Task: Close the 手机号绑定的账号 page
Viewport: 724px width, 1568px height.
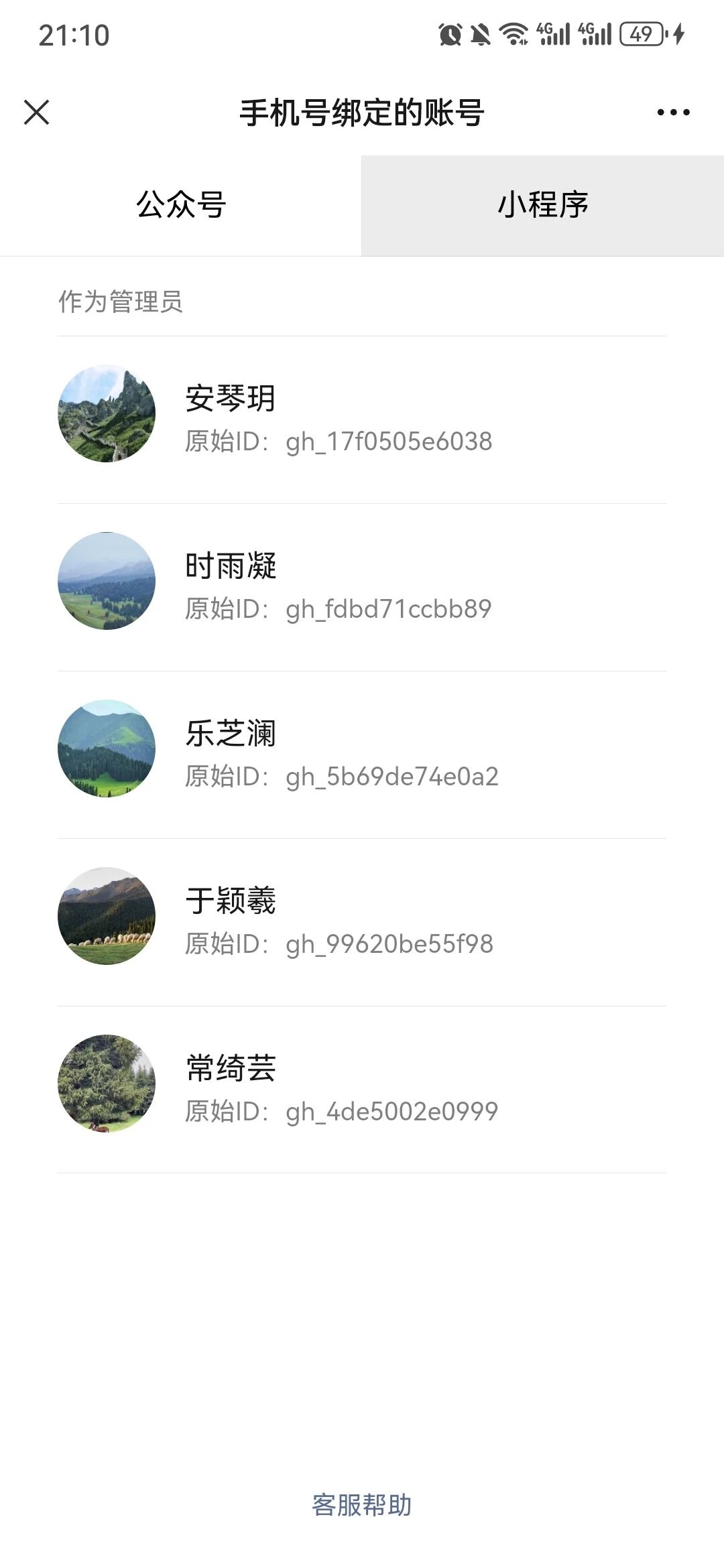Action: click(x=37, y=113)
